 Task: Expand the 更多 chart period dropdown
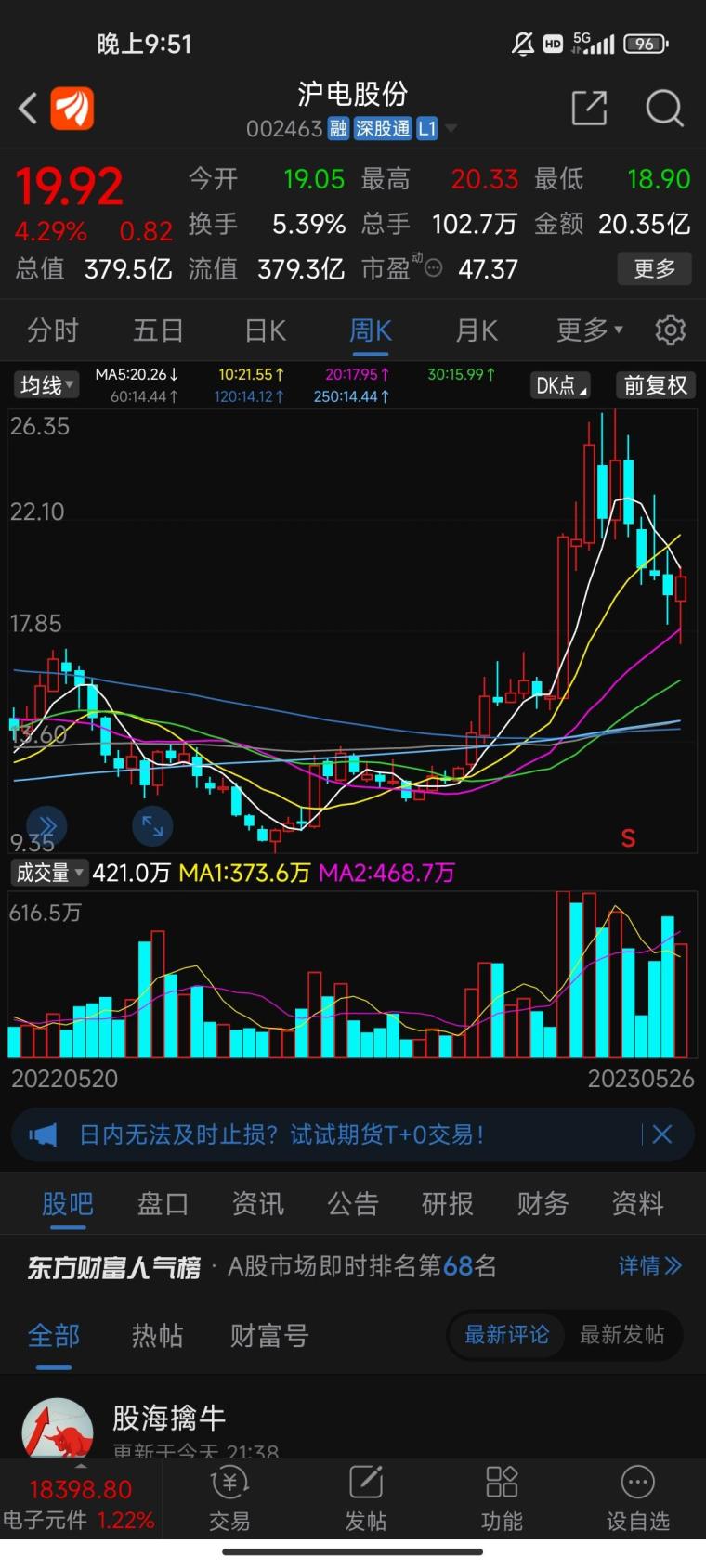tap(589, 330)
